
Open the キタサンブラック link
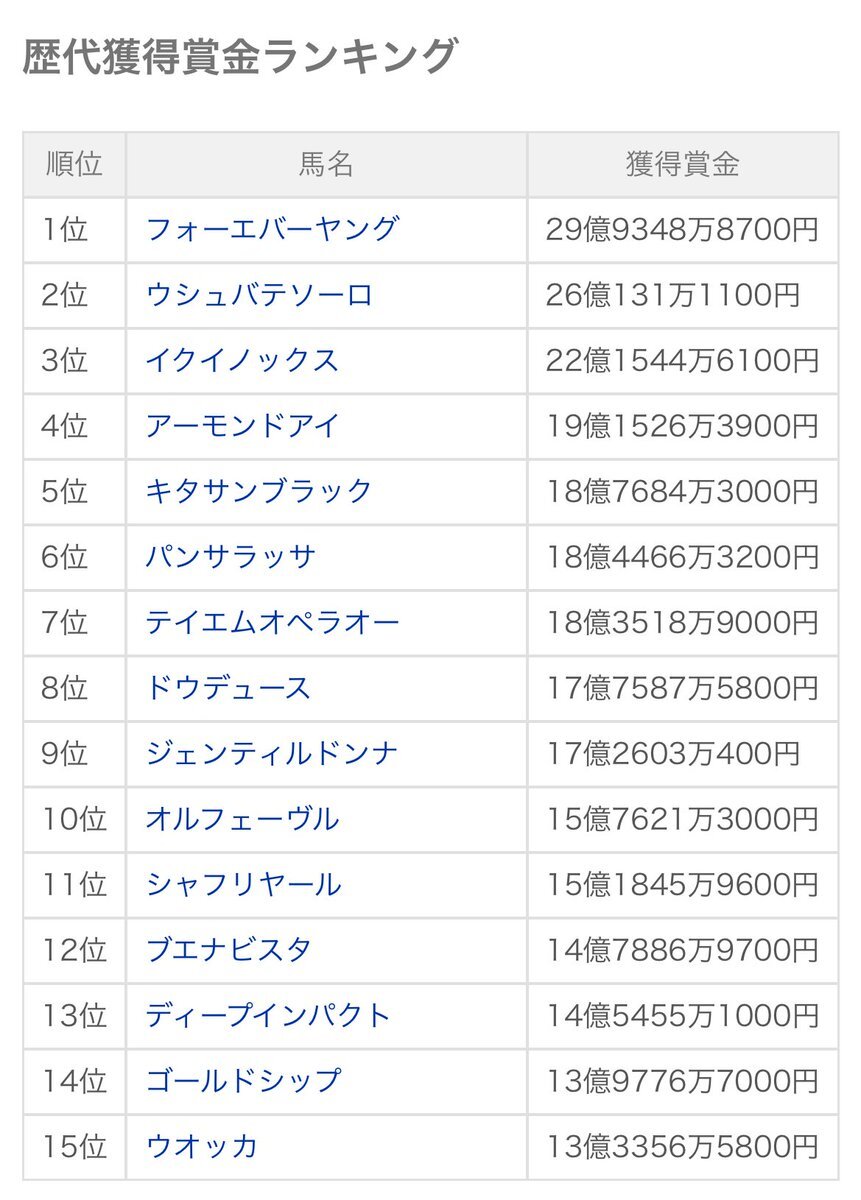pyautogui.click(x=259, y=491)
